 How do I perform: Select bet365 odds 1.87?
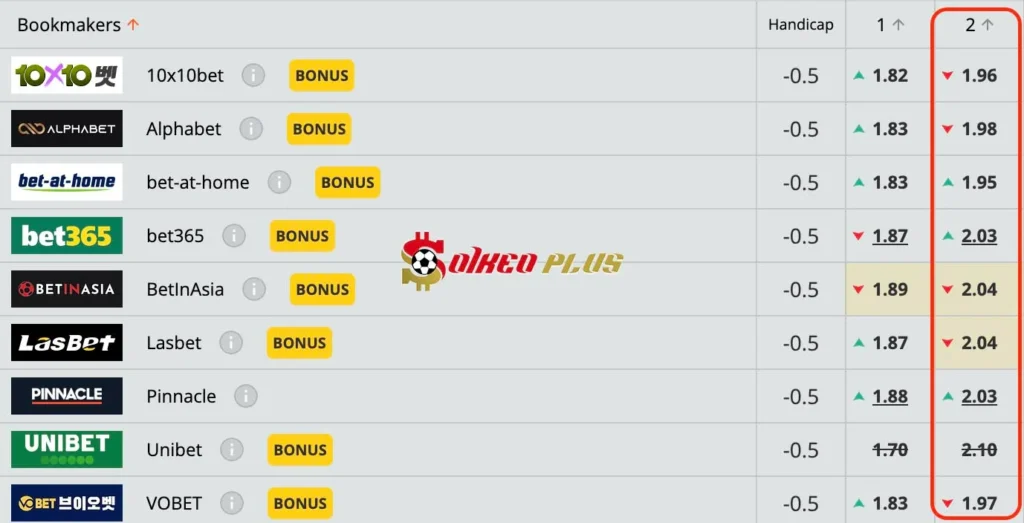coord(889,236)
